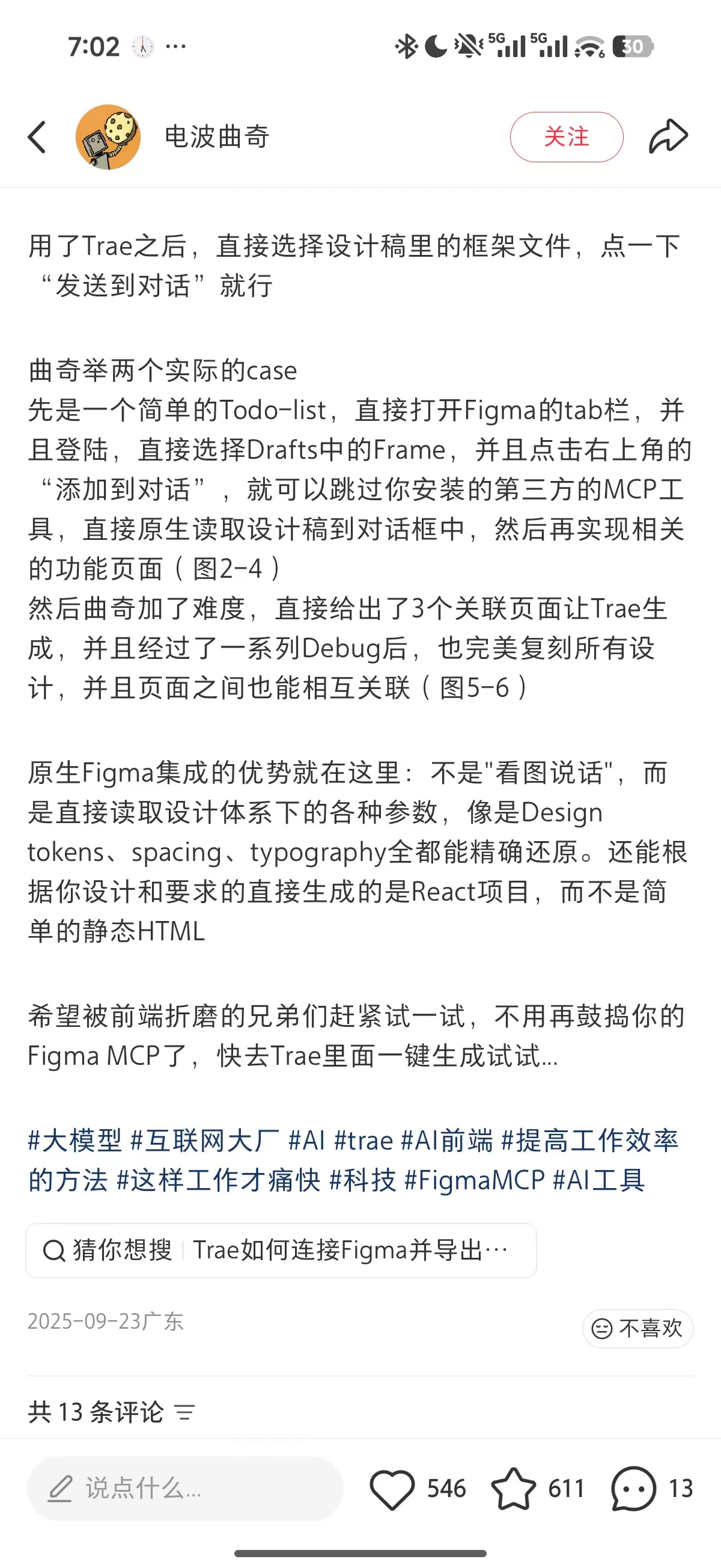The height and width of the screenshot is (1568, 721).
Task: Open the #这样工作才痛快 hashtag
Action: point(219,1180)
